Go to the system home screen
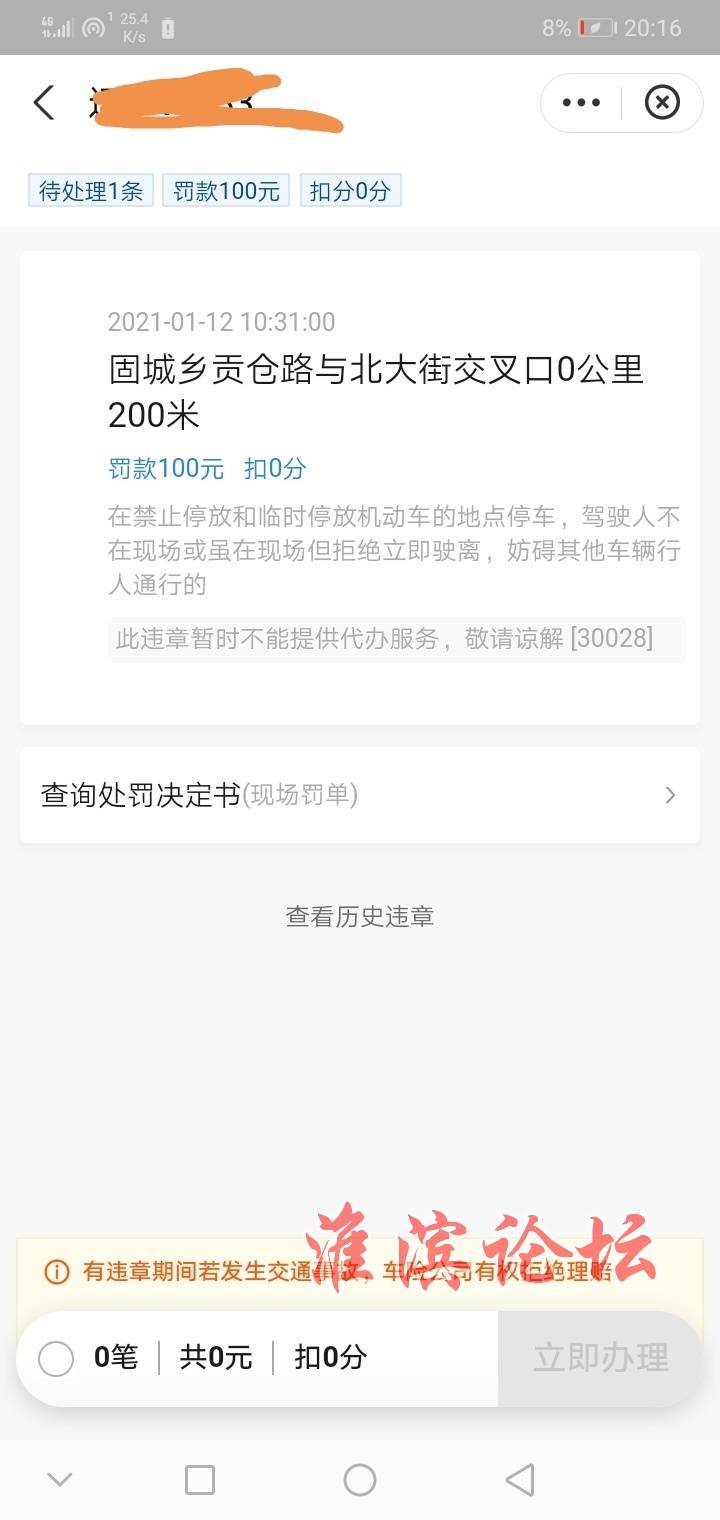Image resolution: width=720 pixels, height=1520 pixels. pyautogui.click(x=360, y=1480)
